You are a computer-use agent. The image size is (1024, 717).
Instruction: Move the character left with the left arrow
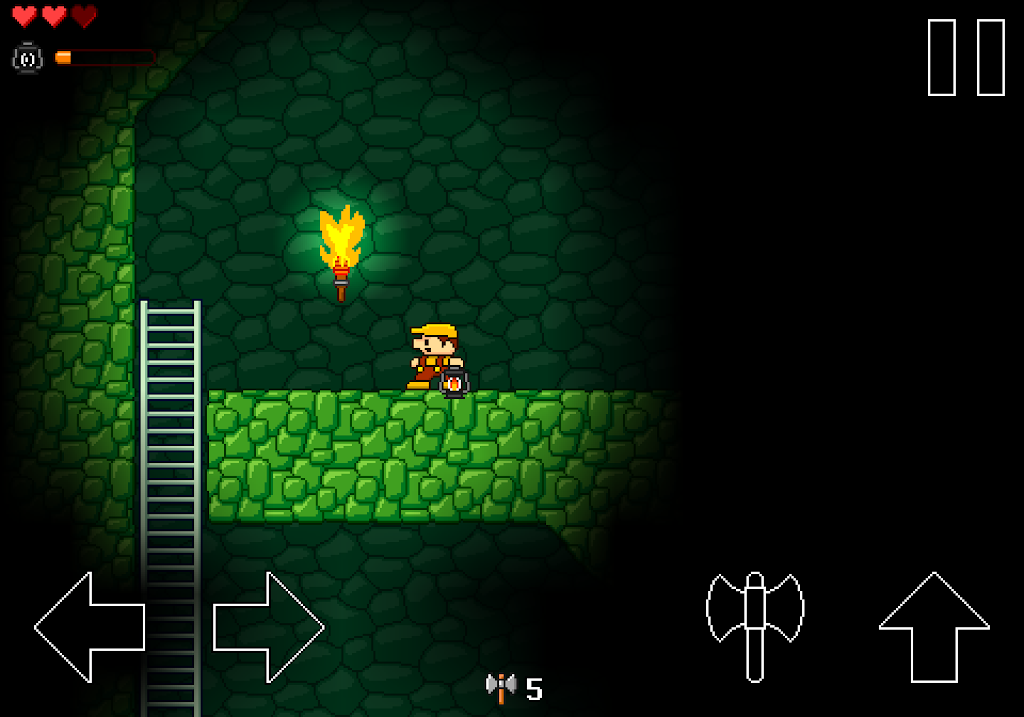click(90, 627)
